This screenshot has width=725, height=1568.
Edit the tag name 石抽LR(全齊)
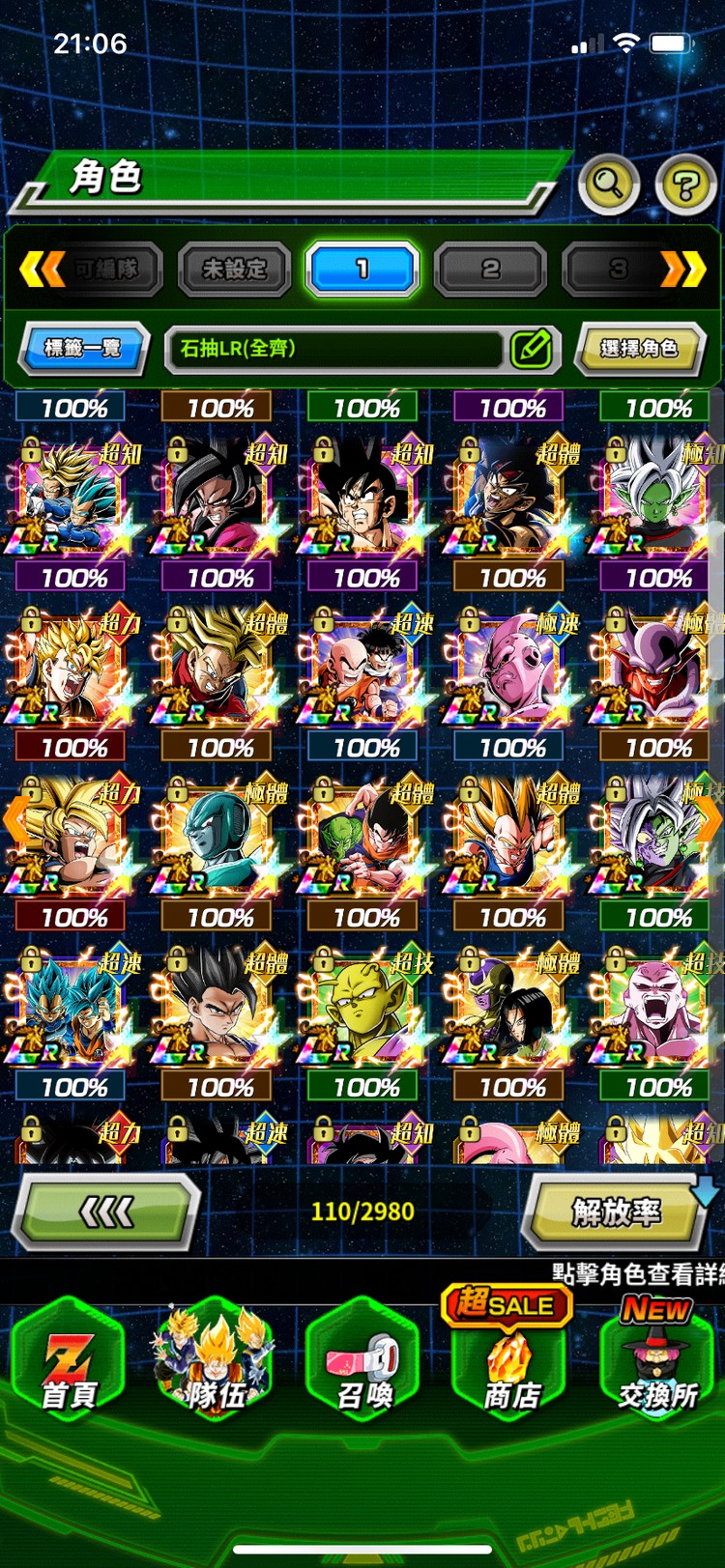click(531, 349)
